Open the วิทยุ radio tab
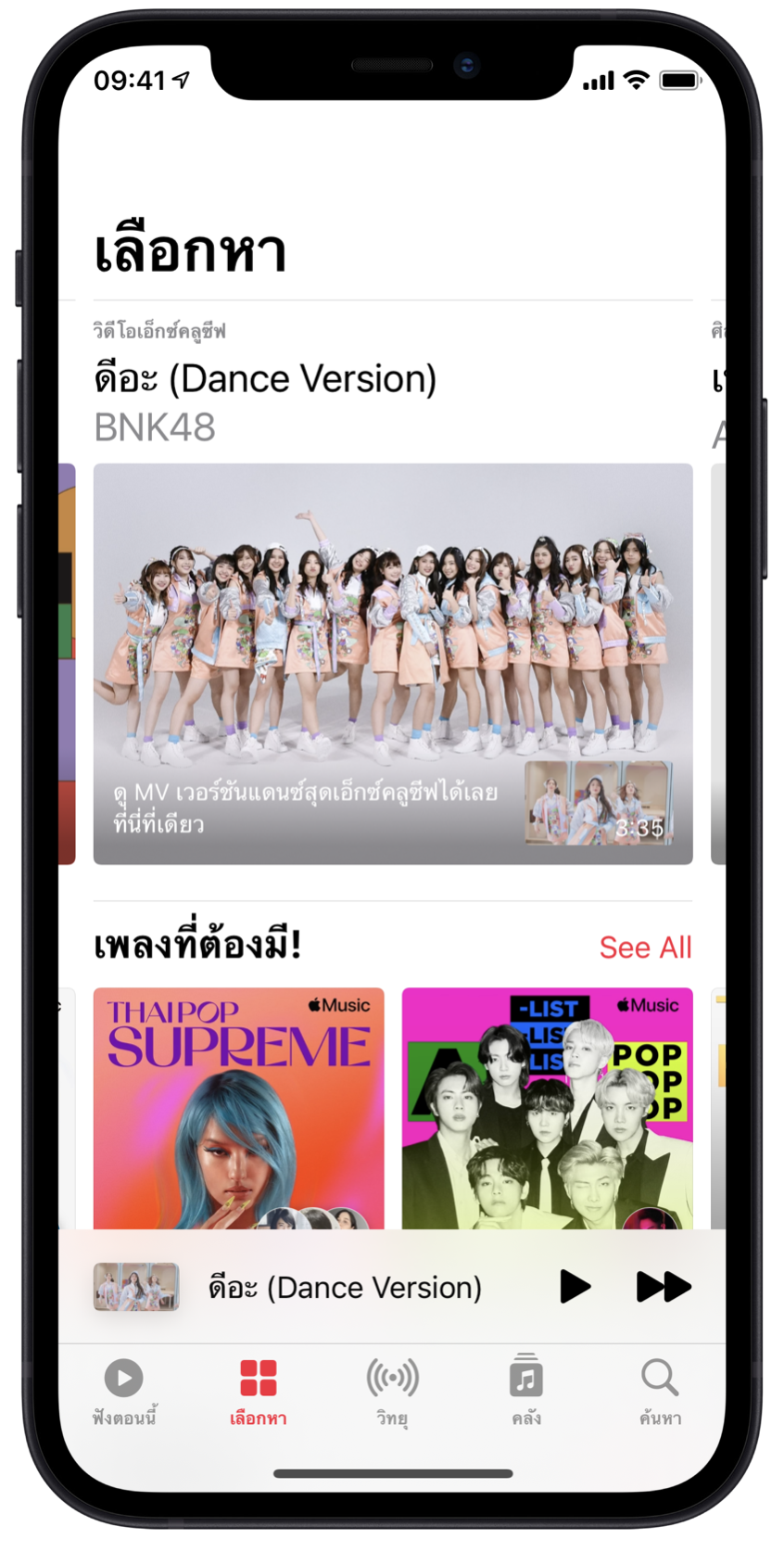The width and height of the screenshot is (784, 1552). tap(392, 1390)
